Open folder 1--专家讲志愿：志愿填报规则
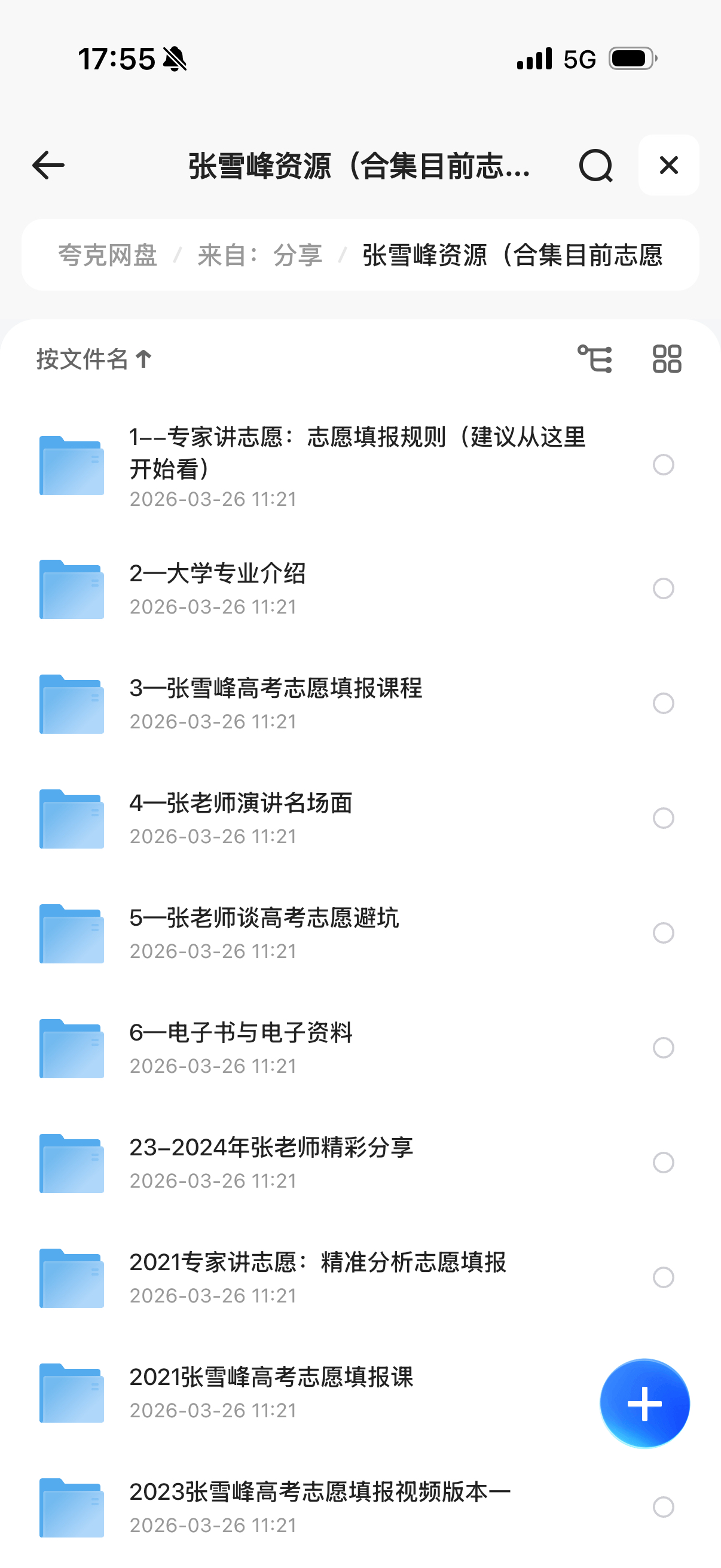Screen dimensions: 721x1568 (356, 453)
